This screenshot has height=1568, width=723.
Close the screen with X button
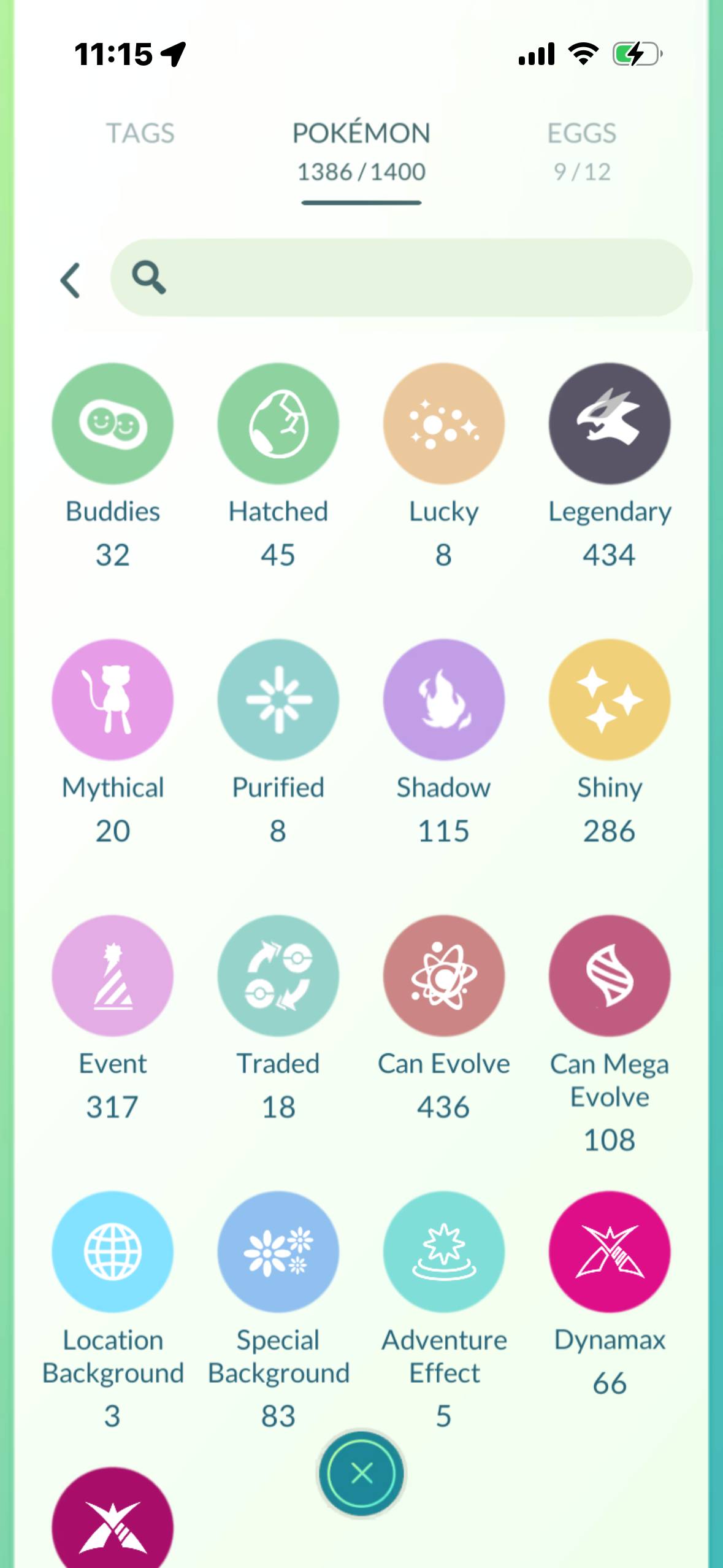tap(361, 1473)
